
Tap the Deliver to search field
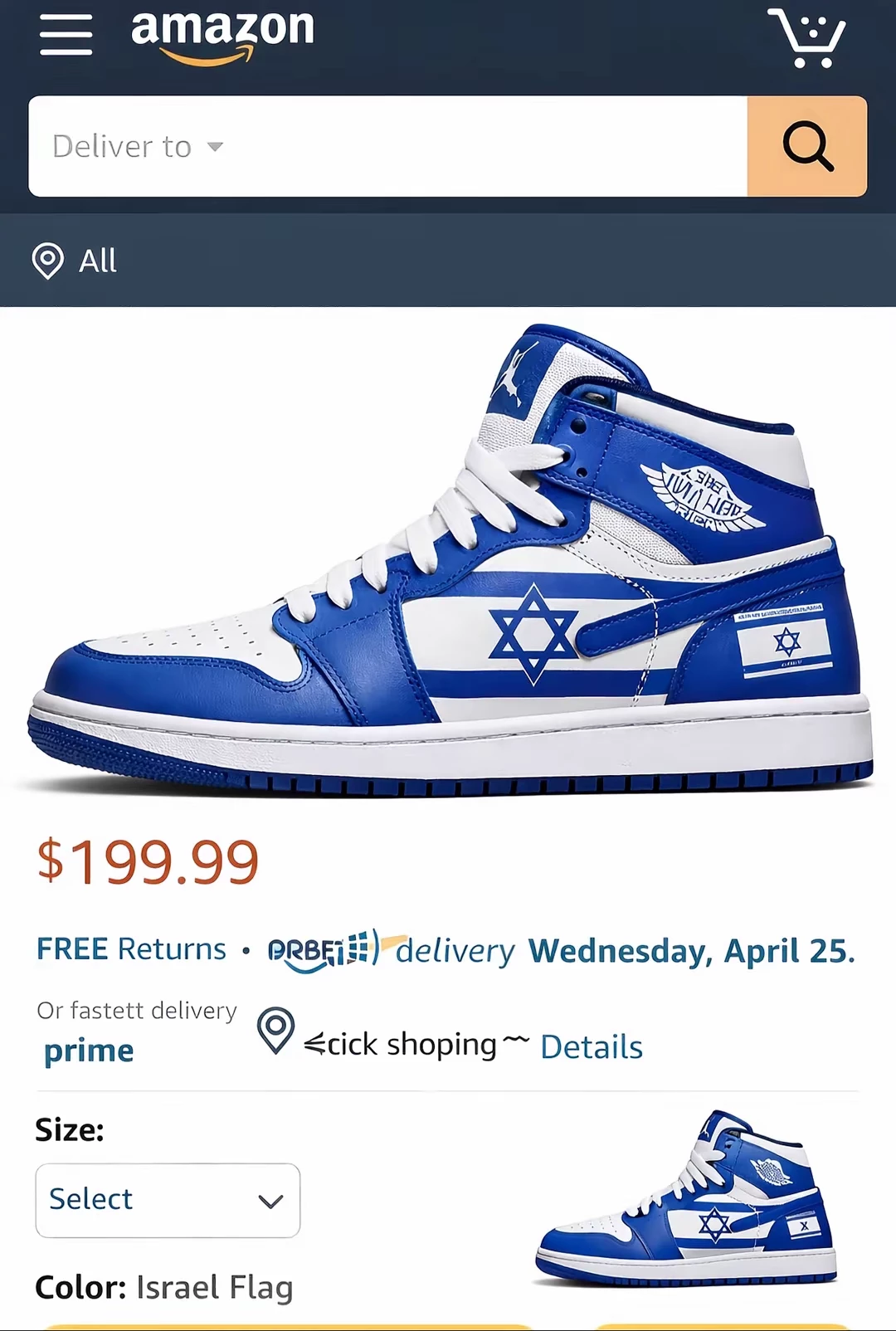[x=387, y=147]
